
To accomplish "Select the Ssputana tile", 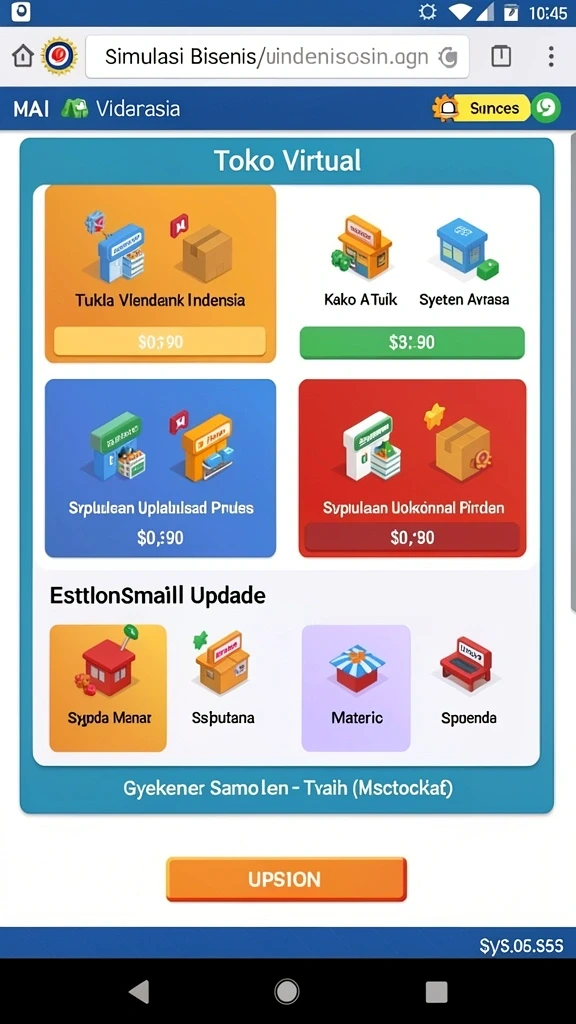I will pyautogui.click(x=223, y=688).
